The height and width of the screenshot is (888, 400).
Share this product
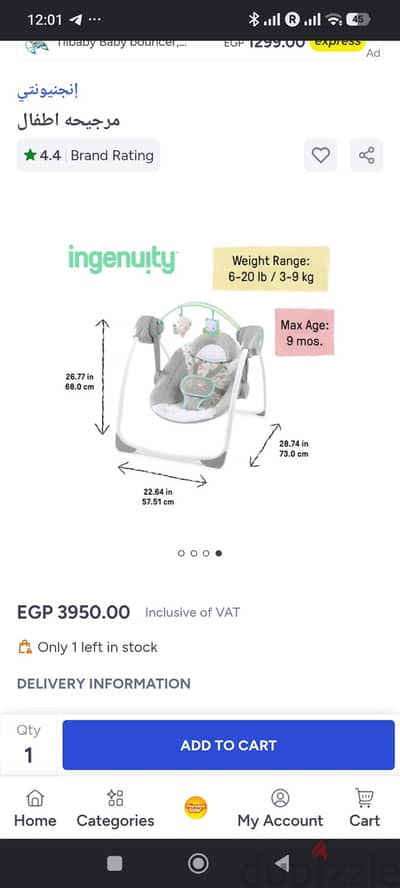pyautogui.click(x=367, y=155)
